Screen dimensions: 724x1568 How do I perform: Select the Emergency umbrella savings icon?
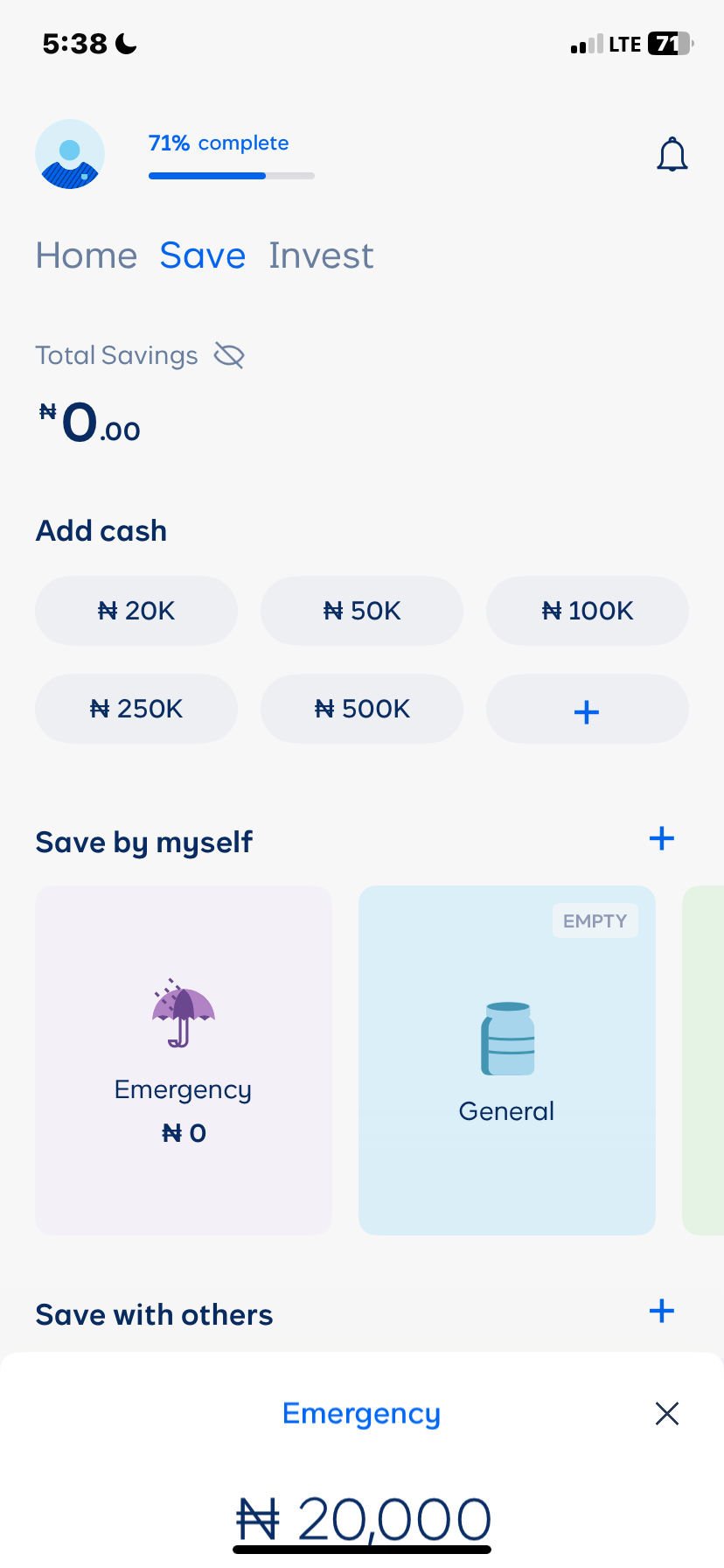click(x=183, y=1015)
